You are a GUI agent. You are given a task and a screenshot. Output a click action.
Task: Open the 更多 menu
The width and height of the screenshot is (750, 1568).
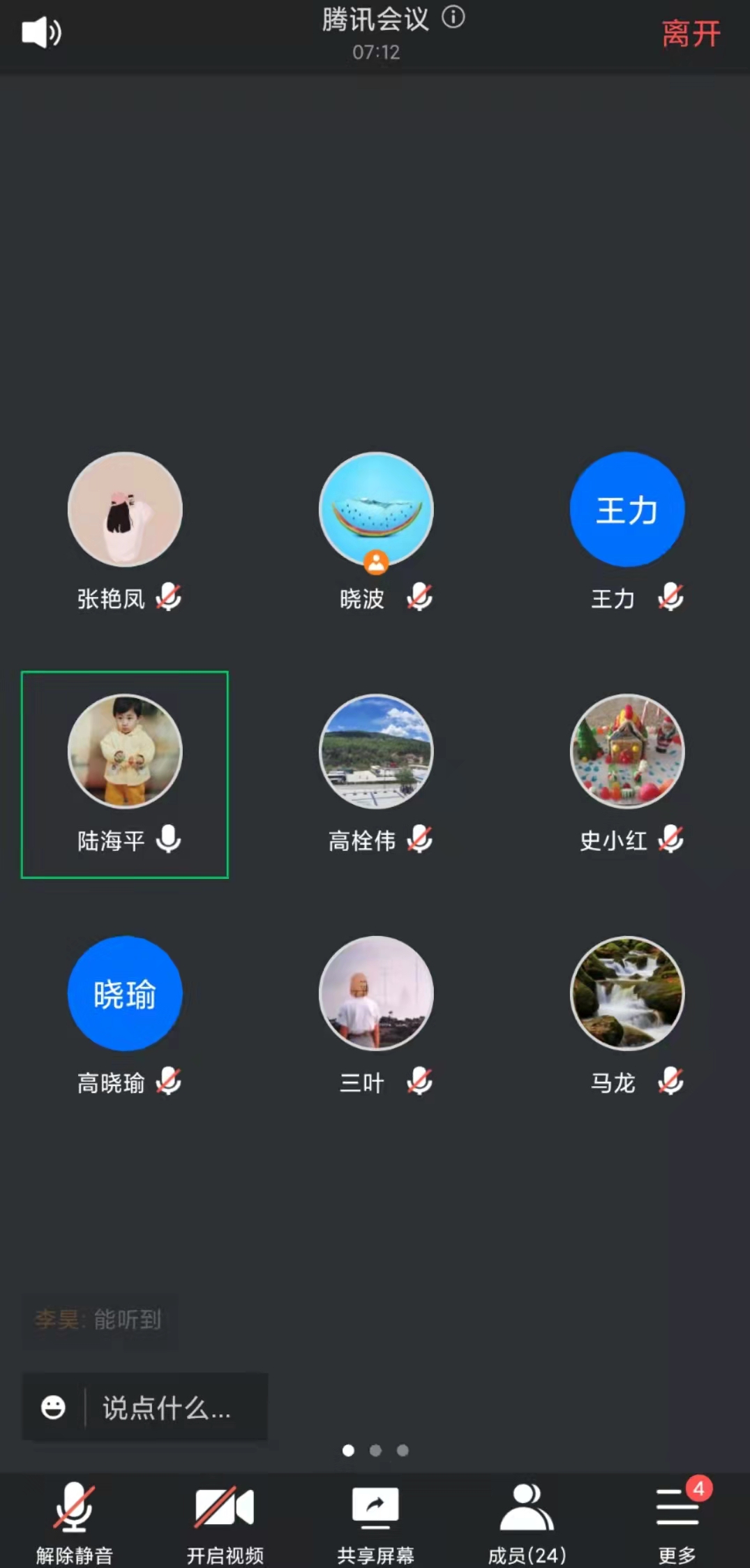(x=677, y=1521)
